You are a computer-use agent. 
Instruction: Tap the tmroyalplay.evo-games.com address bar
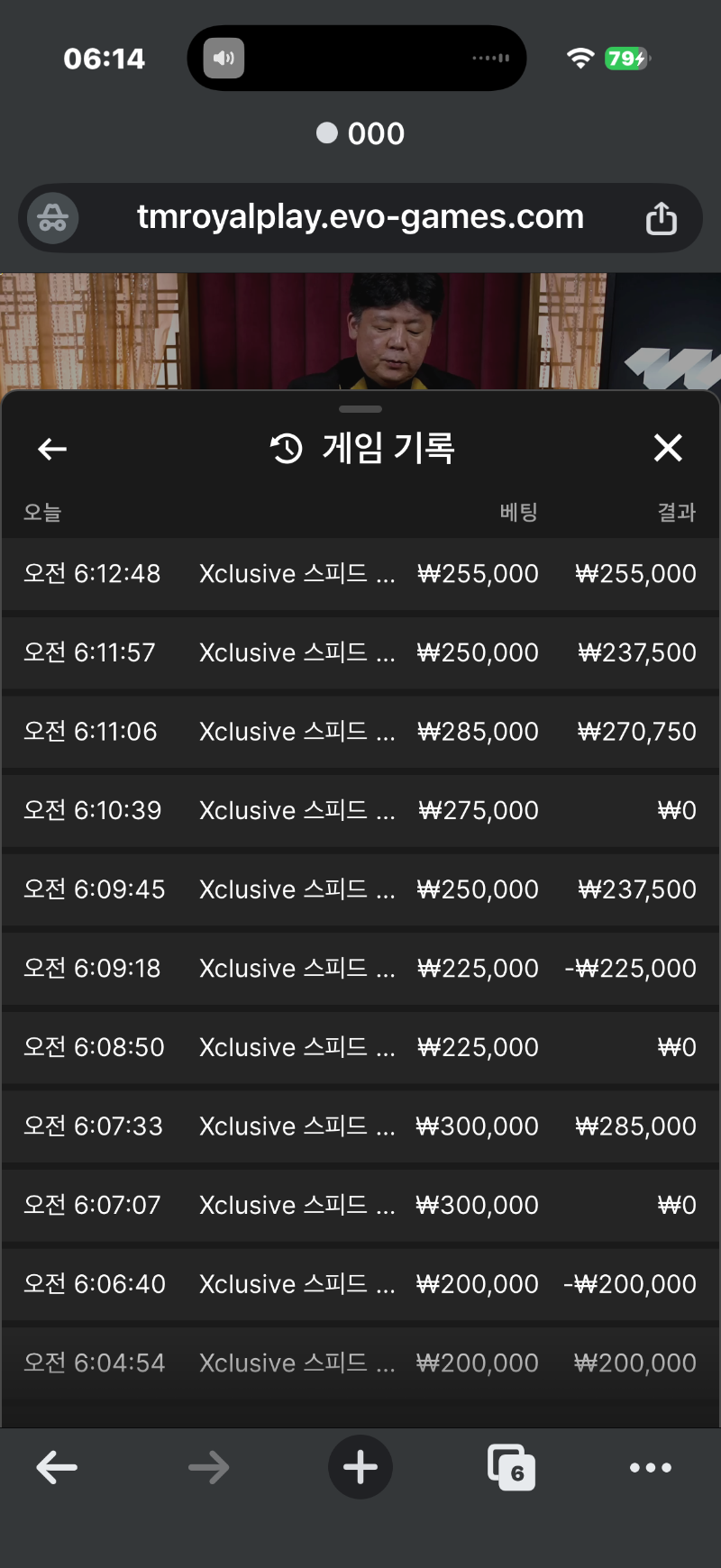point(360,217)
